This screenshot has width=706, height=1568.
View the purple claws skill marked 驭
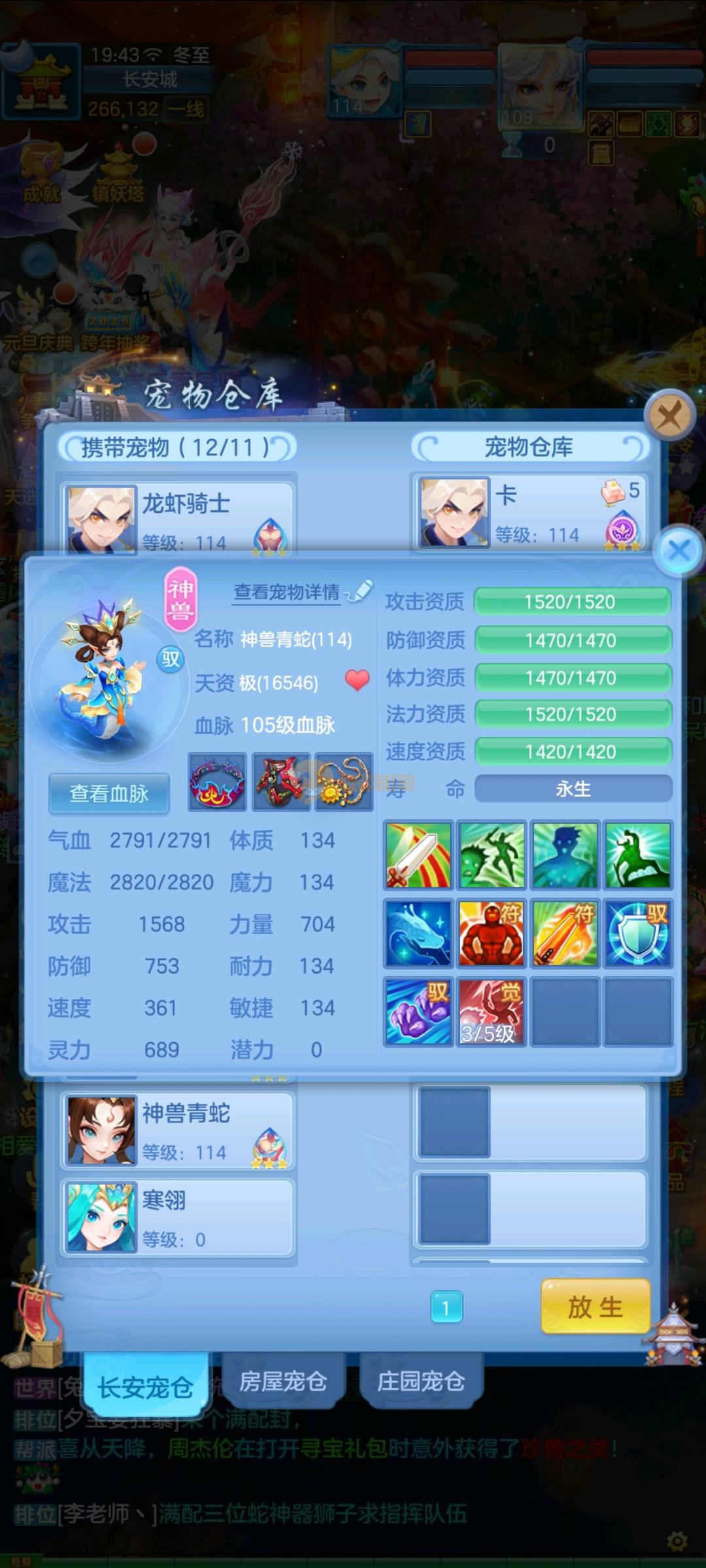[x=418, y=1011]
